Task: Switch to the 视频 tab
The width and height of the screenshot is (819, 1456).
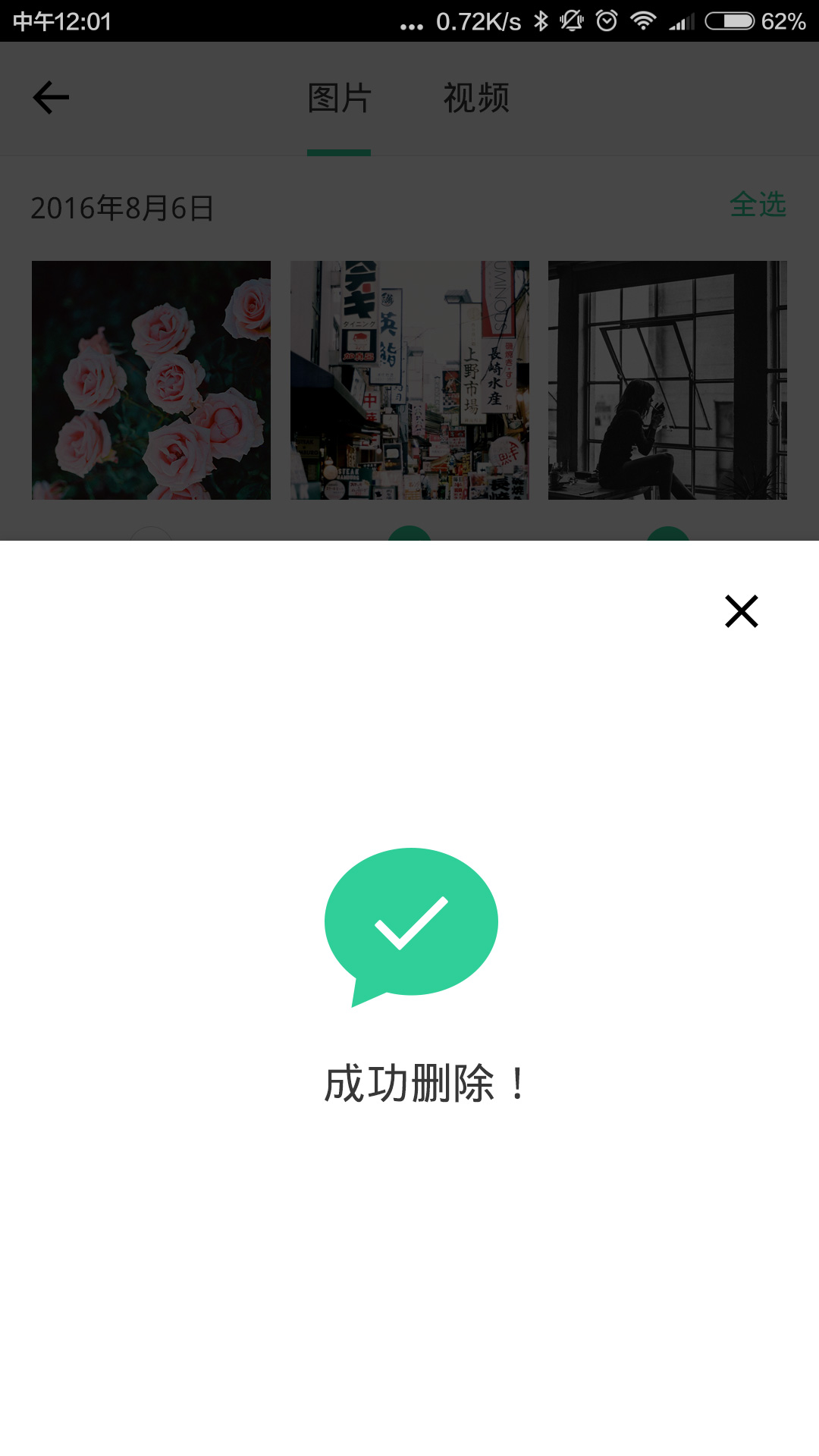Action: tap(476, 98)
